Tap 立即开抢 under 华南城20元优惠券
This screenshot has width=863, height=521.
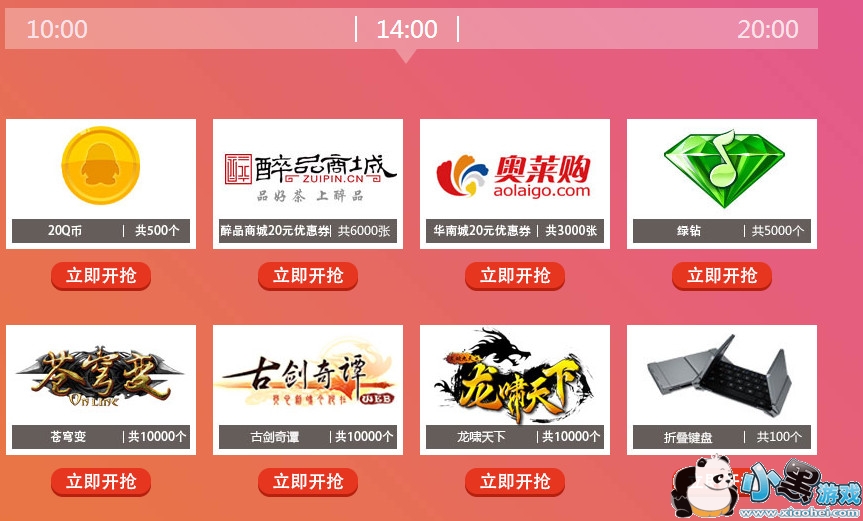pos(515,276)
